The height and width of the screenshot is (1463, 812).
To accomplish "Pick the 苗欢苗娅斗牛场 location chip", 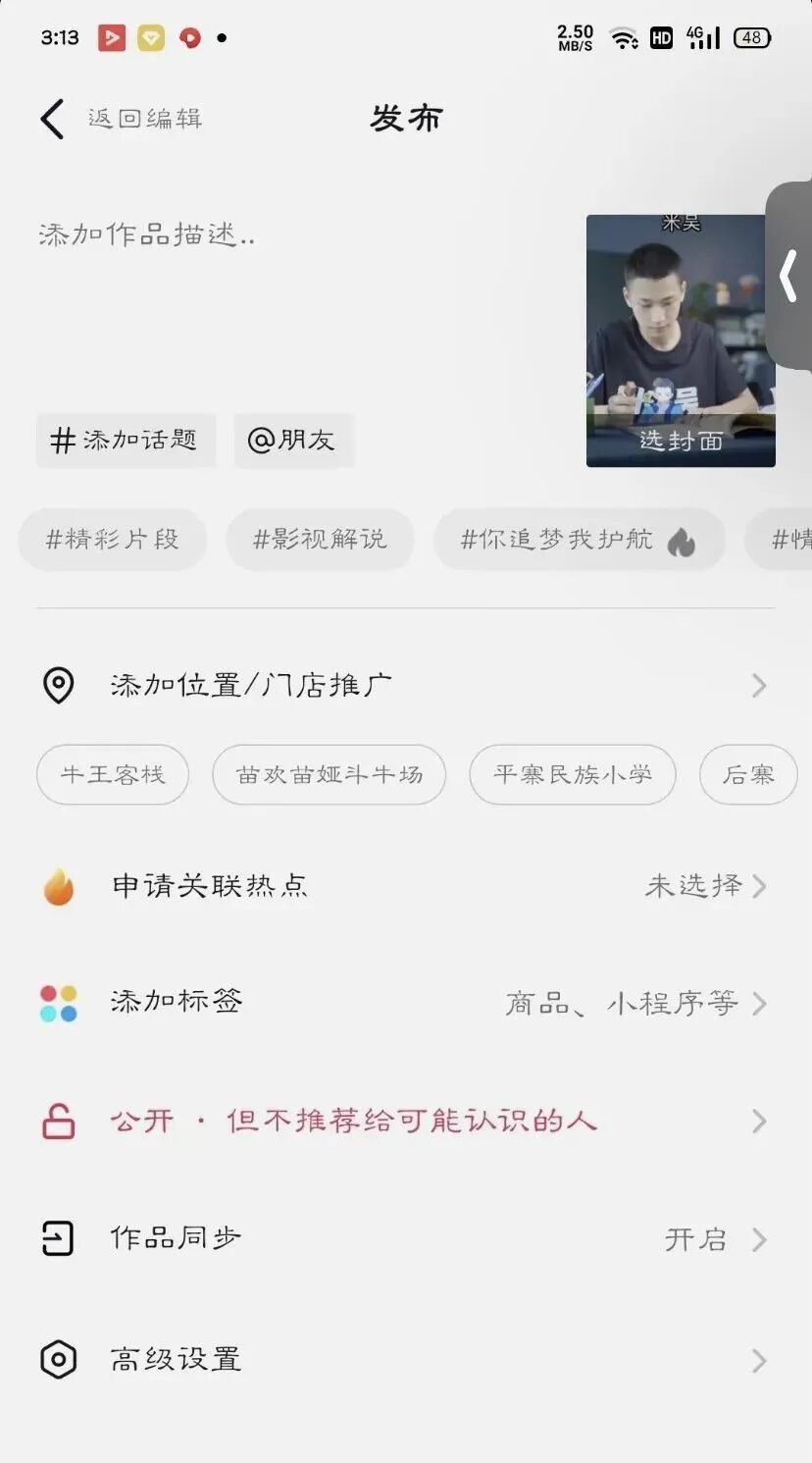I will [x=330, y=775].
